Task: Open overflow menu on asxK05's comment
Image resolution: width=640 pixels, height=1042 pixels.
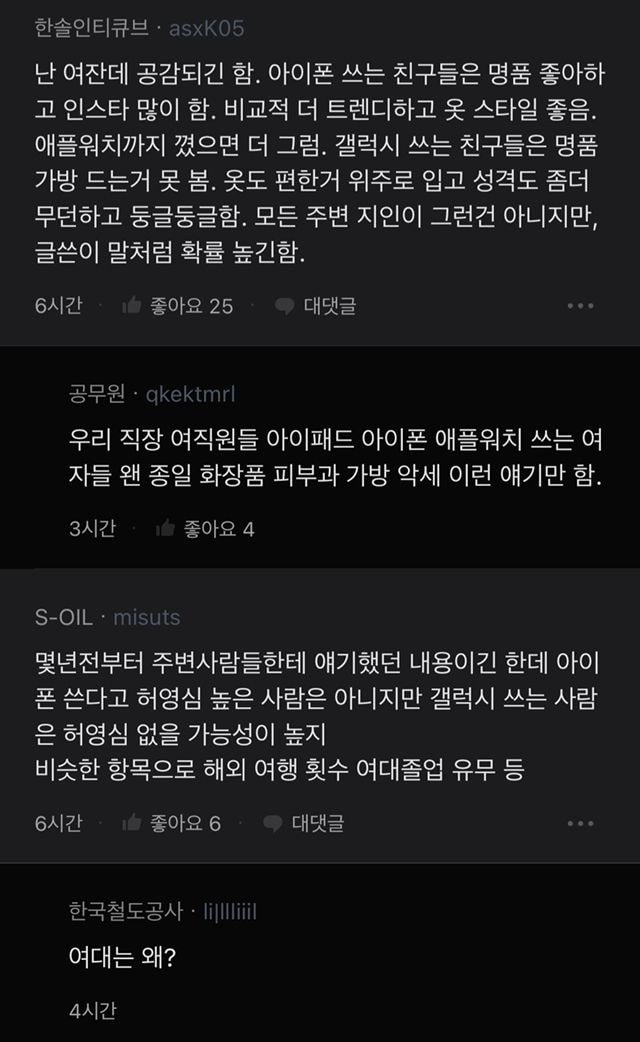Action: [580, 306]
